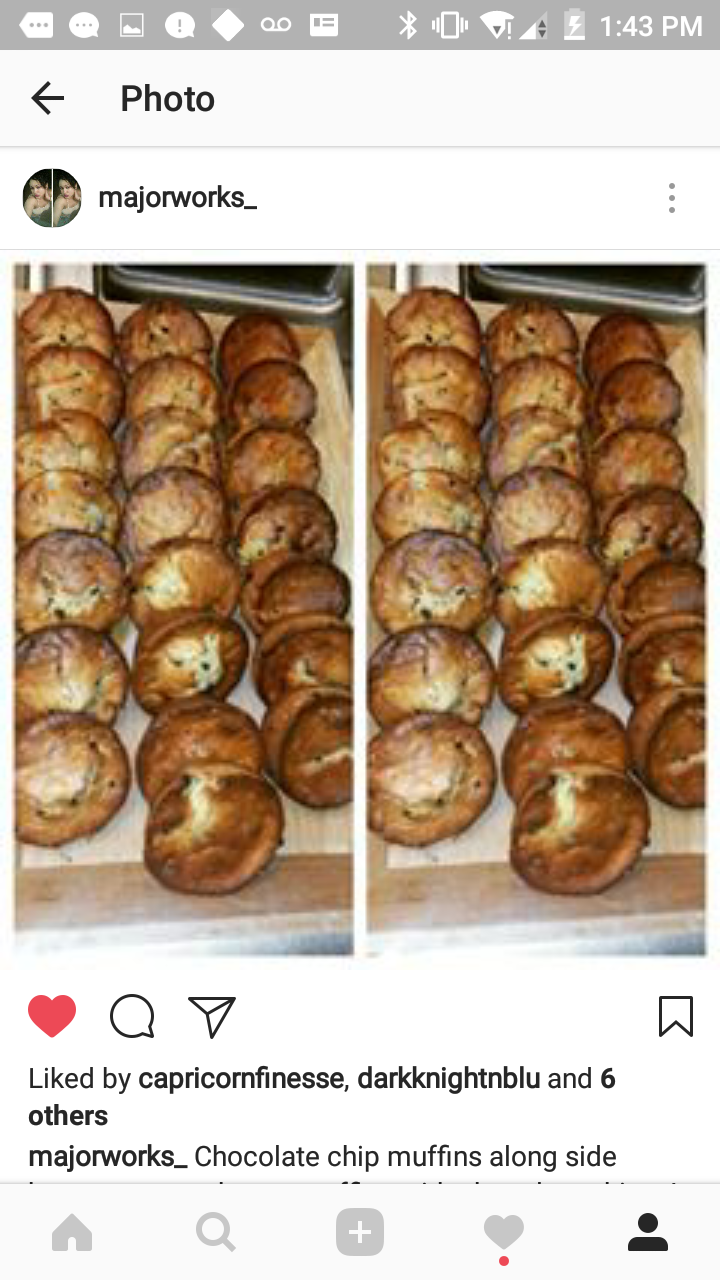See the 6 others who liked
Image resolution: width=720 pixels, height=1280 pixels.
click(x=68, y=1115)
